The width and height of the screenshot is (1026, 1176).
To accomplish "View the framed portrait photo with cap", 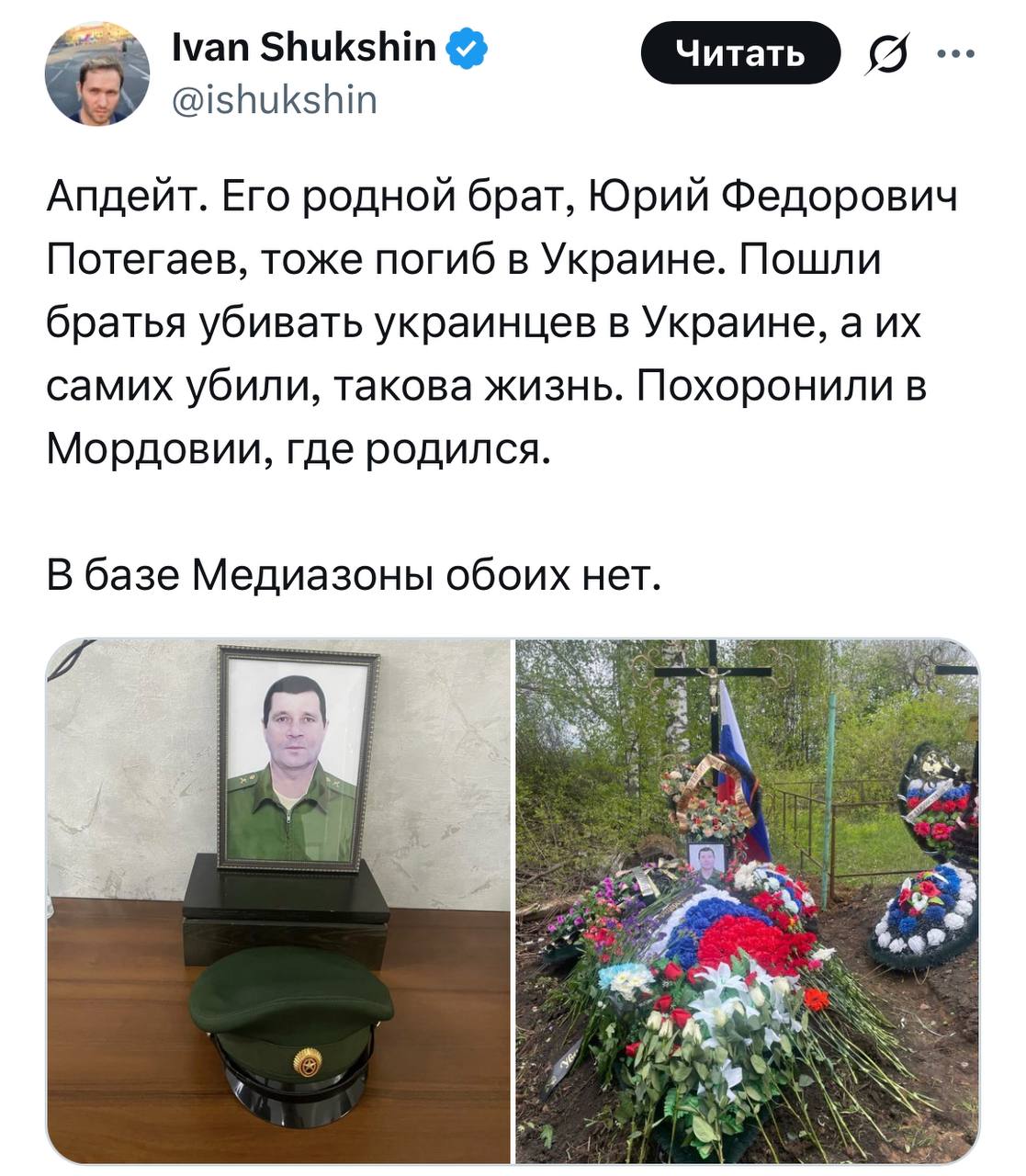I will pos(279,900).
